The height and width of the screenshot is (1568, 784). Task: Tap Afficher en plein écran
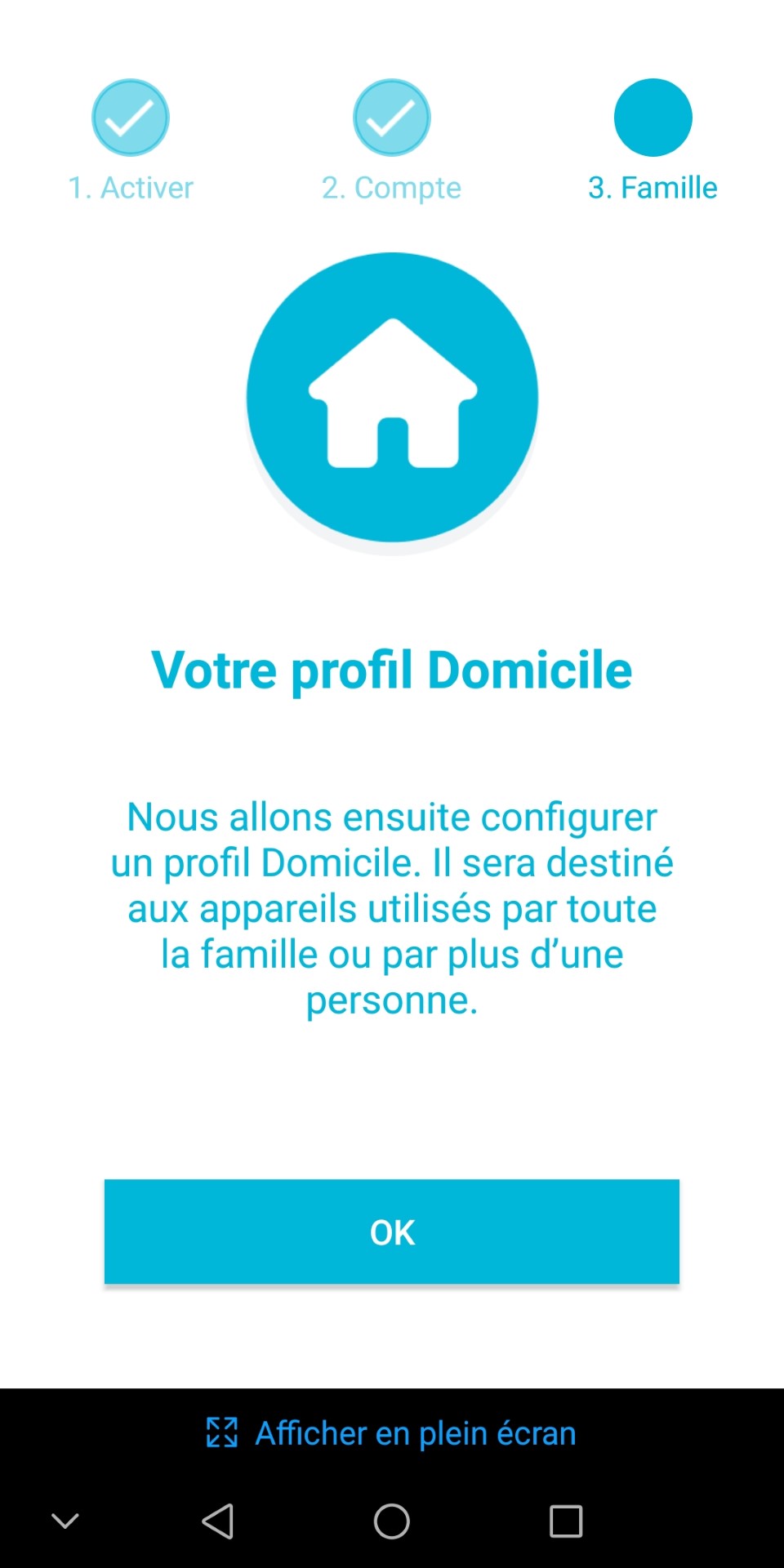point(392,1433)
